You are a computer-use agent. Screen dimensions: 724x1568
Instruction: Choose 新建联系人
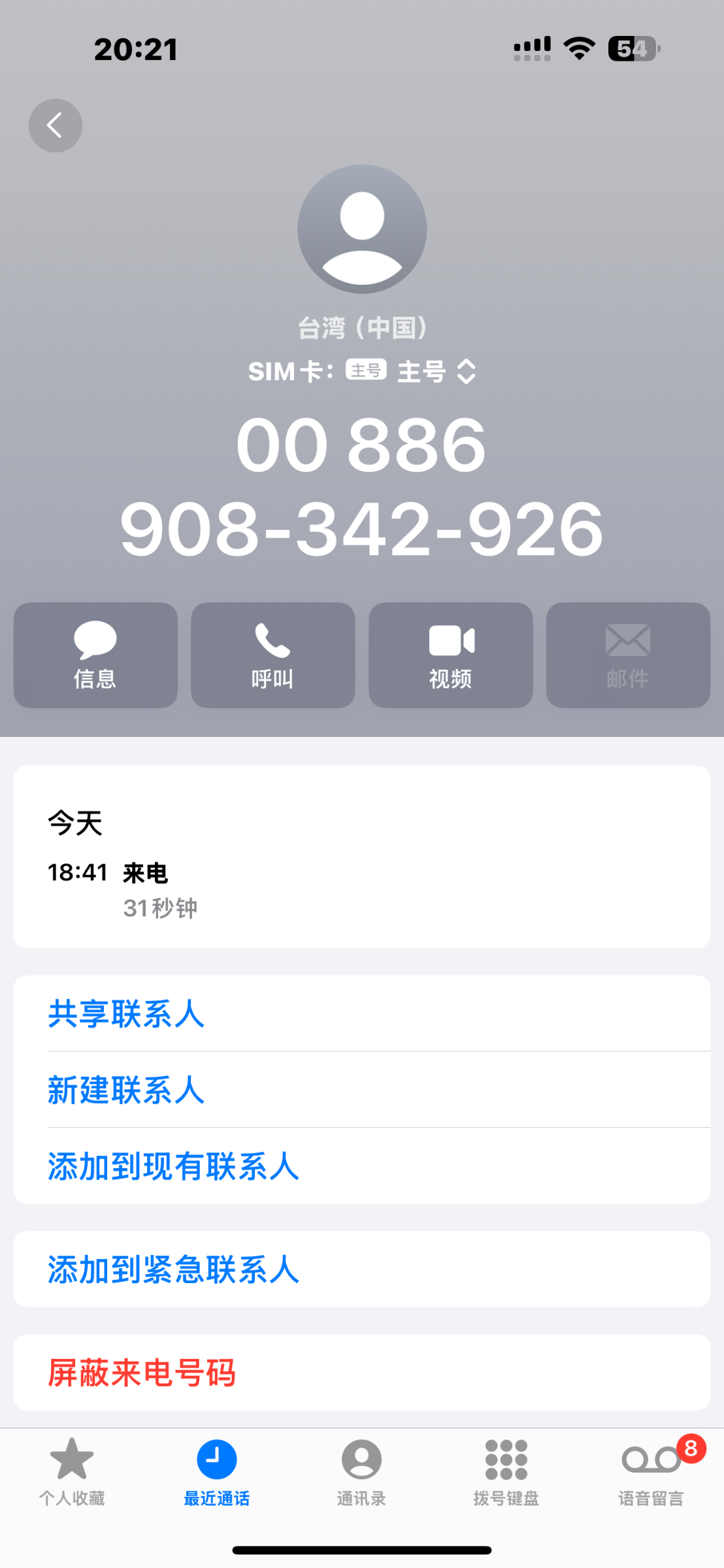tap(362, 1090)
